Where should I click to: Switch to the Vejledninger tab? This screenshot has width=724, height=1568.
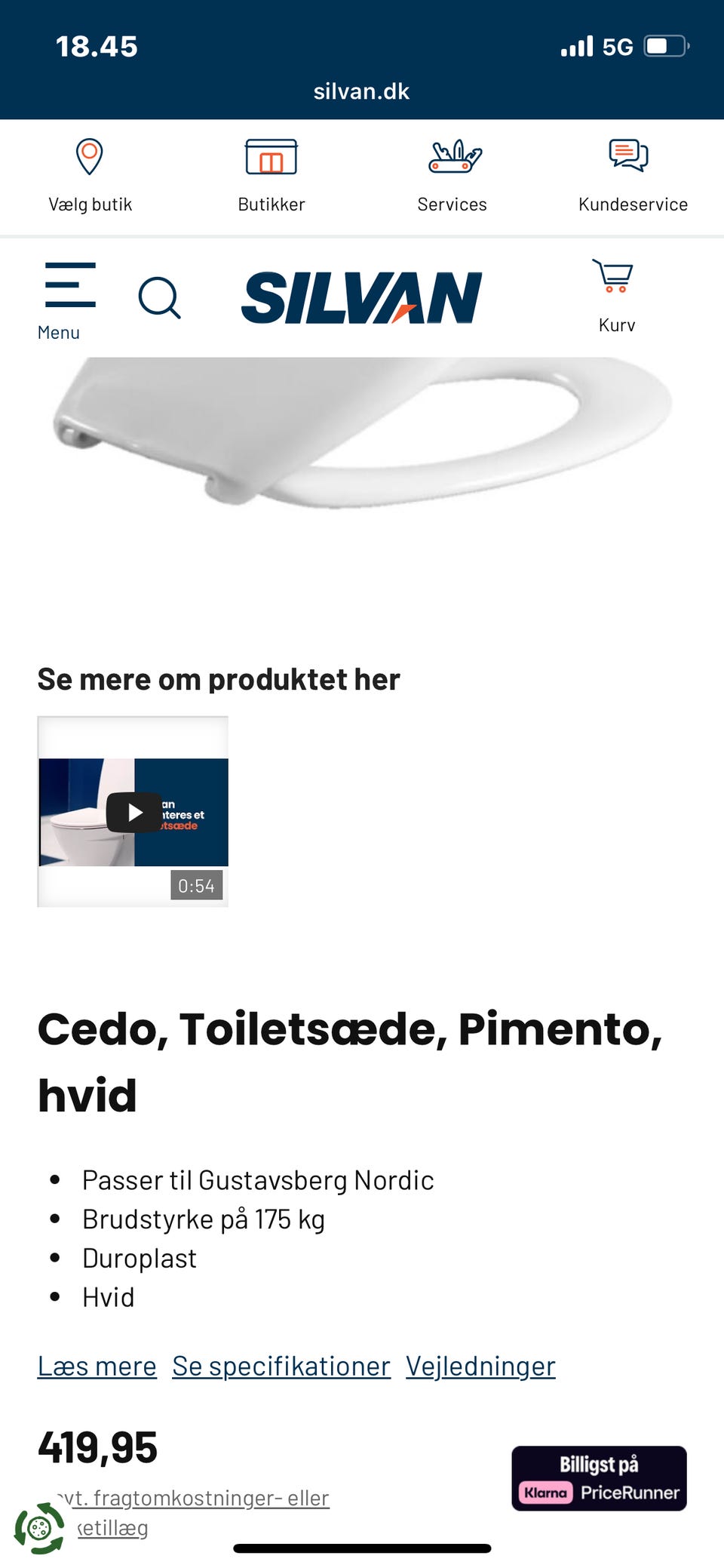[x=480, y=1366]
